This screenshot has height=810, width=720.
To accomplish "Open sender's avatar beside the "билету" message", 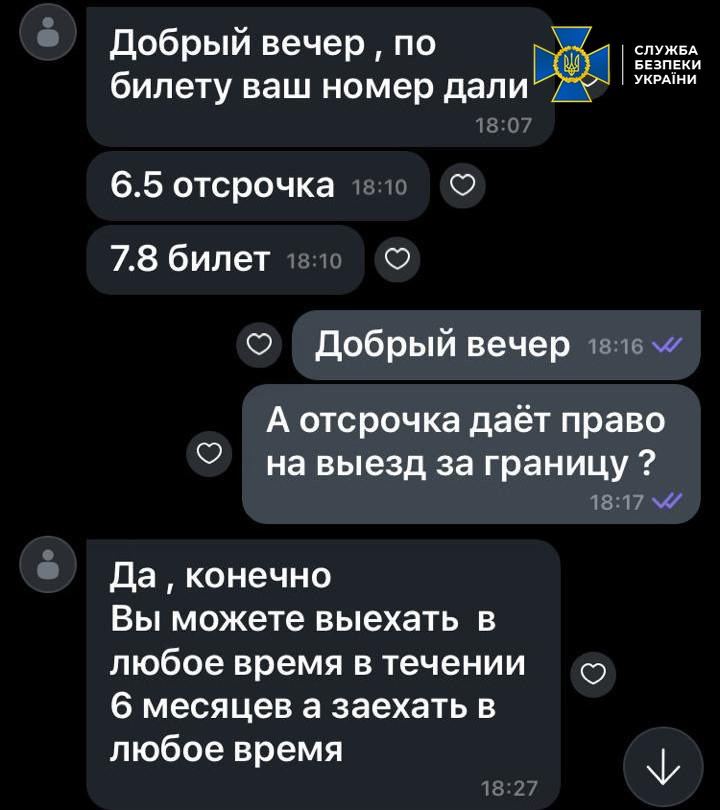I will [x=47, y=33].
